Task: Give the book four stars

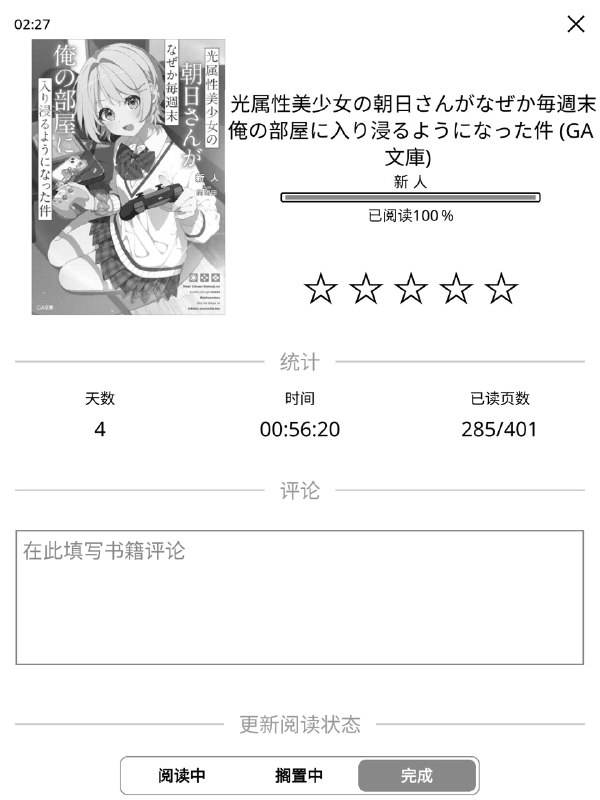Action: (456, 289)
